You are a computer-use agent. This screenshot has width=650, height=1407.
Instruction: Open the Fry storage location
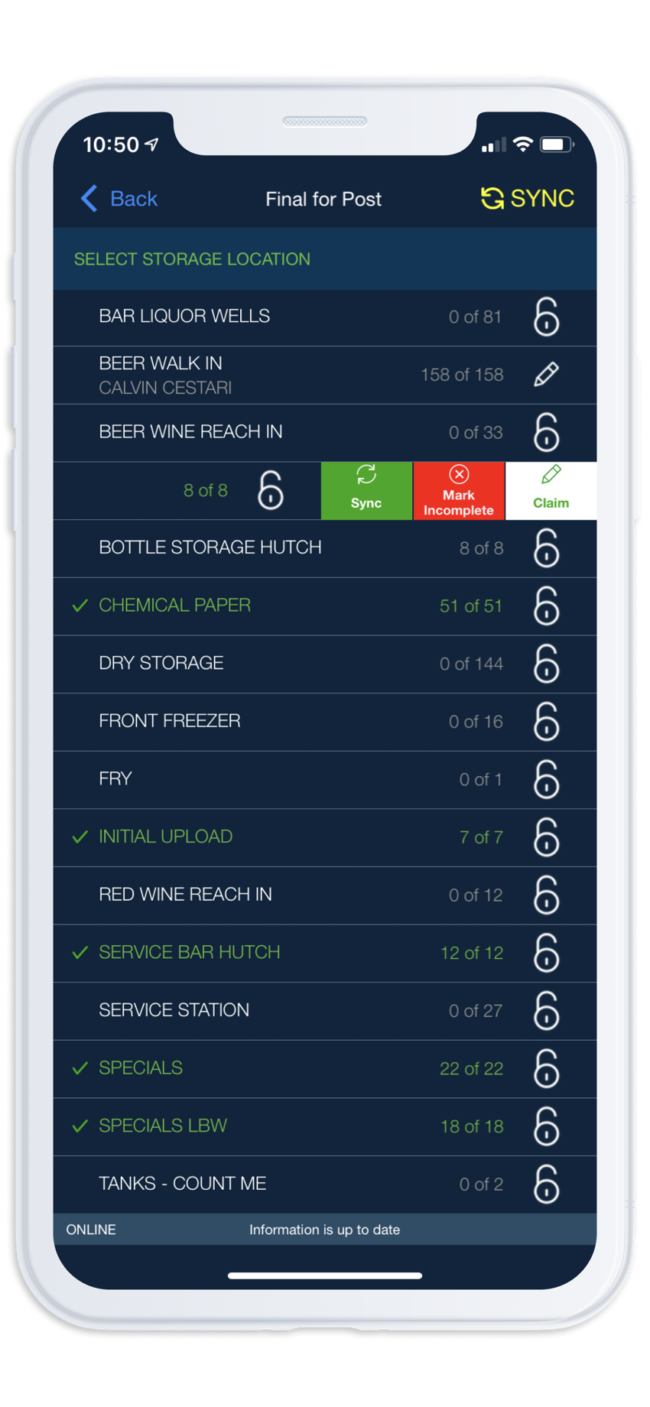[x=116, y=779]
